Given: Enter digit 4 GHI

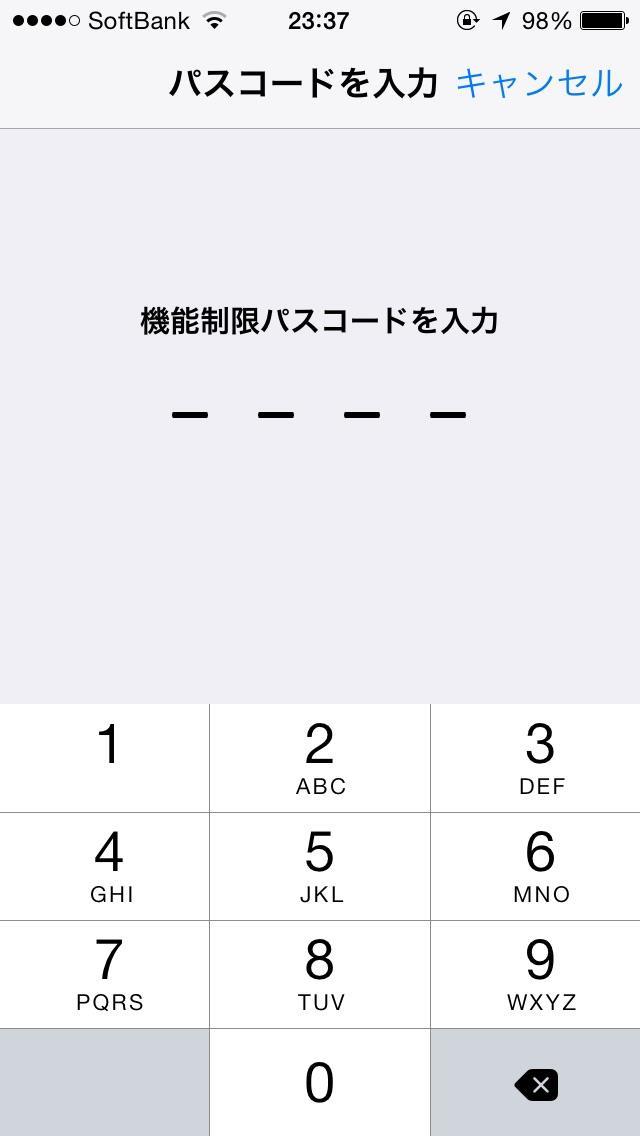Looking at the screenshot, I should tap(104, 866).
